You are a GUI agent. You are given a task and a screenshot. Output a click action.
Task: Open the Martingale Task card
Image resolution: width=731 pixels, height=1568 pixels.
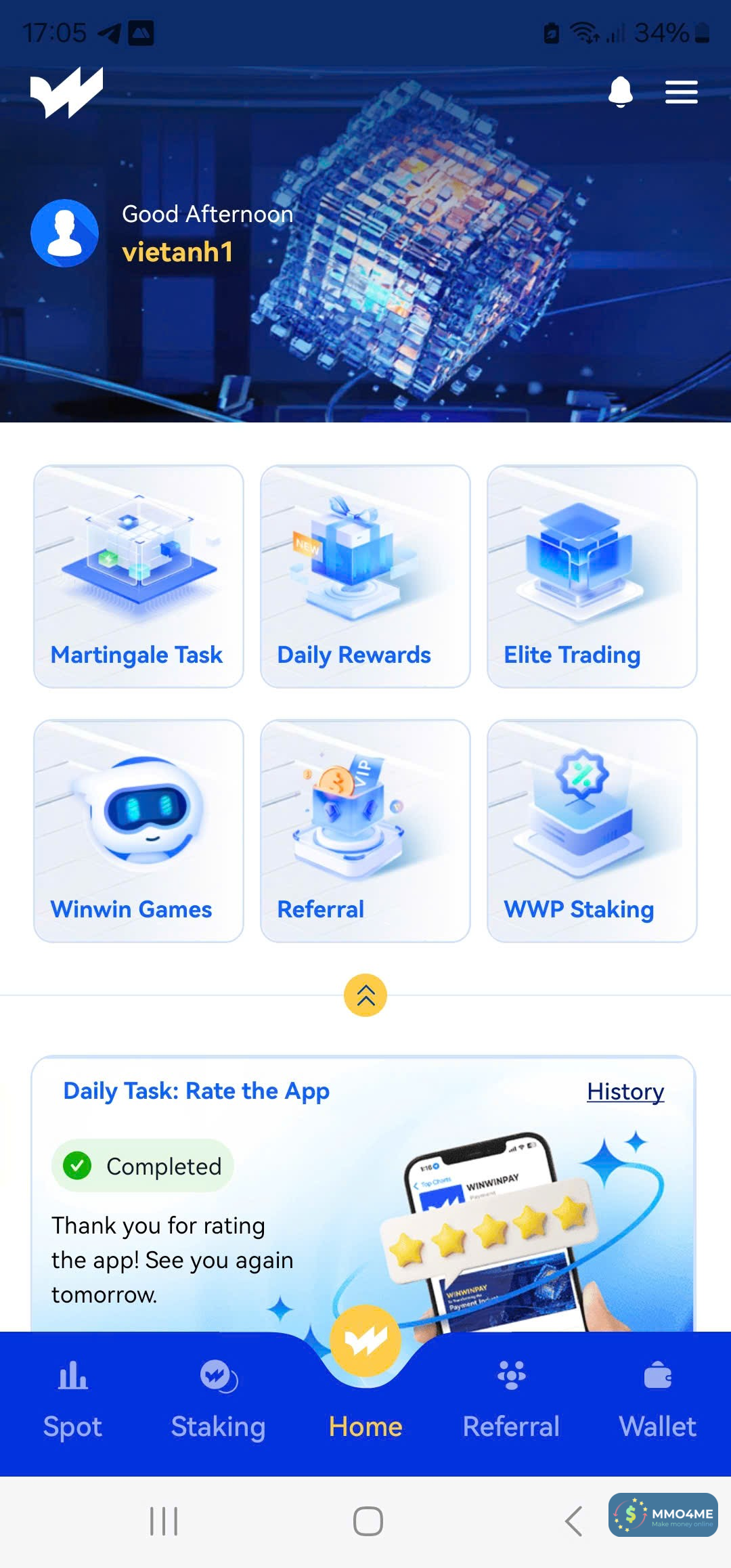139,576
